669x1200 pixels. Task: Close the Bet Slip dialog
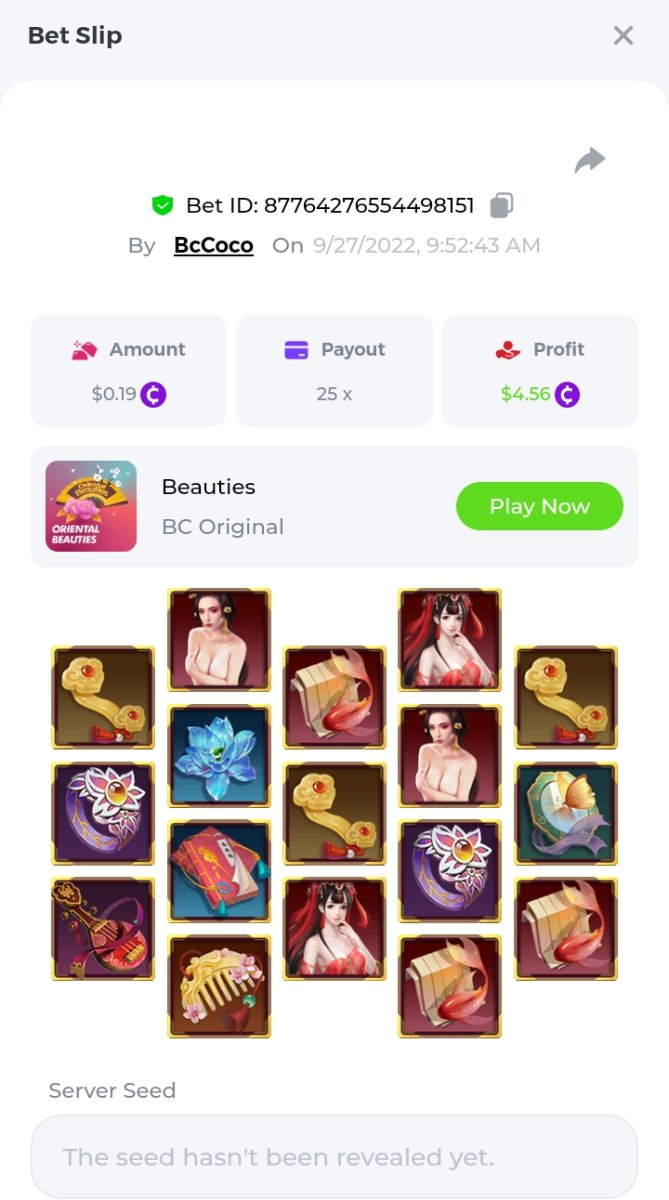[623, 36]
